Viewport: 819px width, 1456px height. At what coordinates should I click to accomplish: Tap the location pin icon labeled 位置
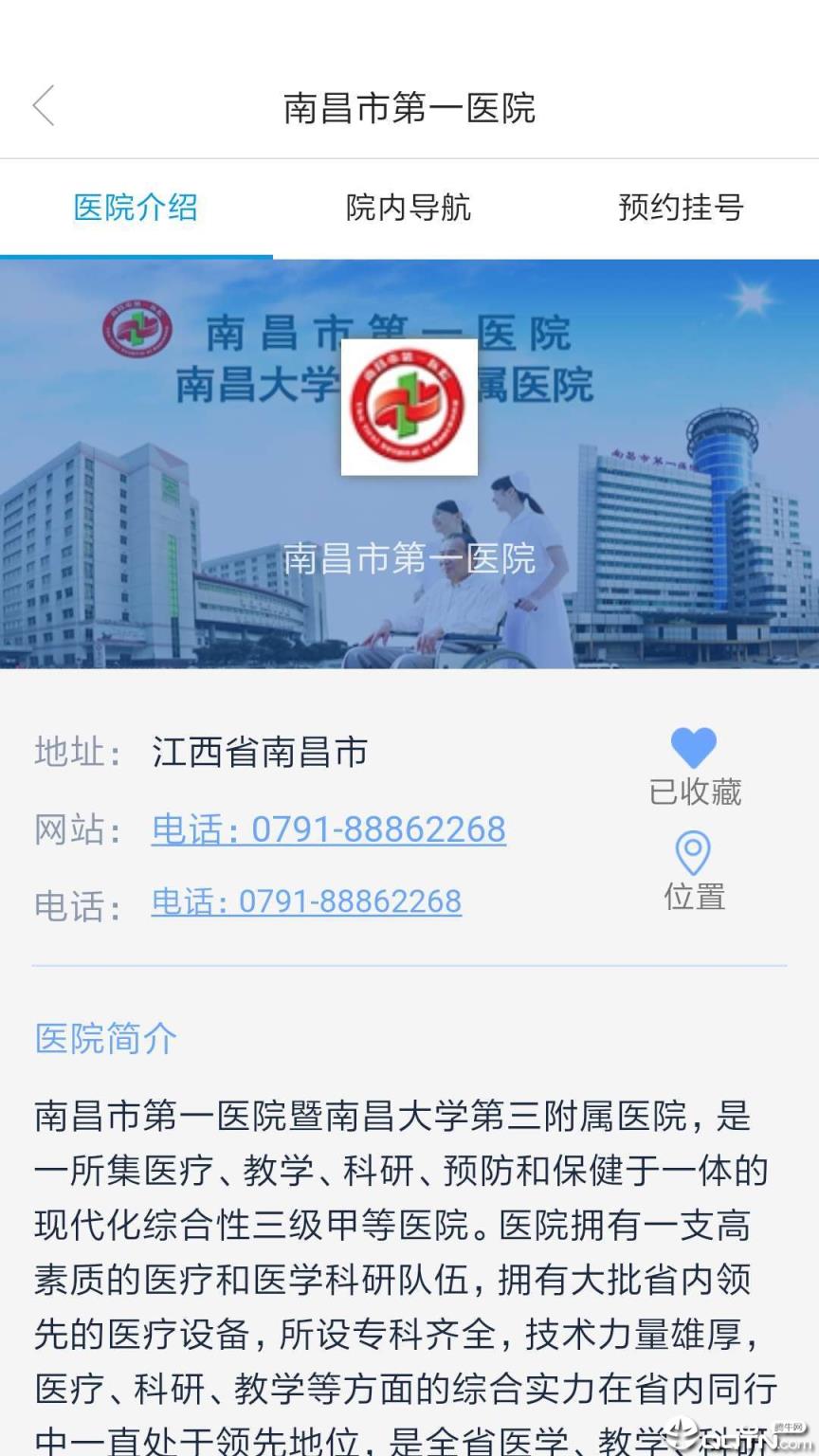(x=694, y=854)
